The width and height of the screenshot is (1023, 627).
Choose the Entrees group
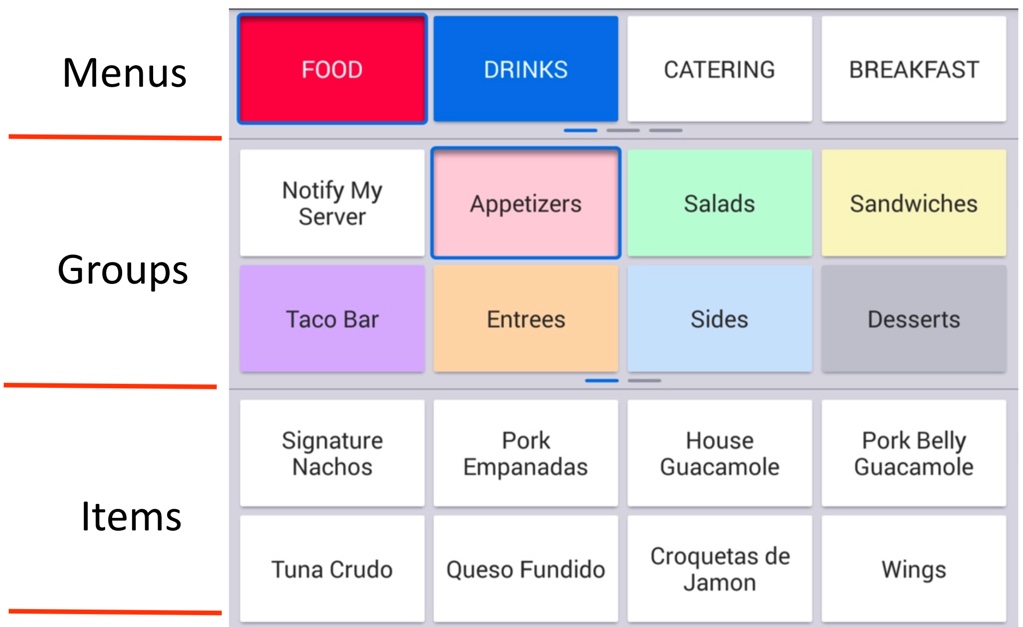[x=525, y=319]
